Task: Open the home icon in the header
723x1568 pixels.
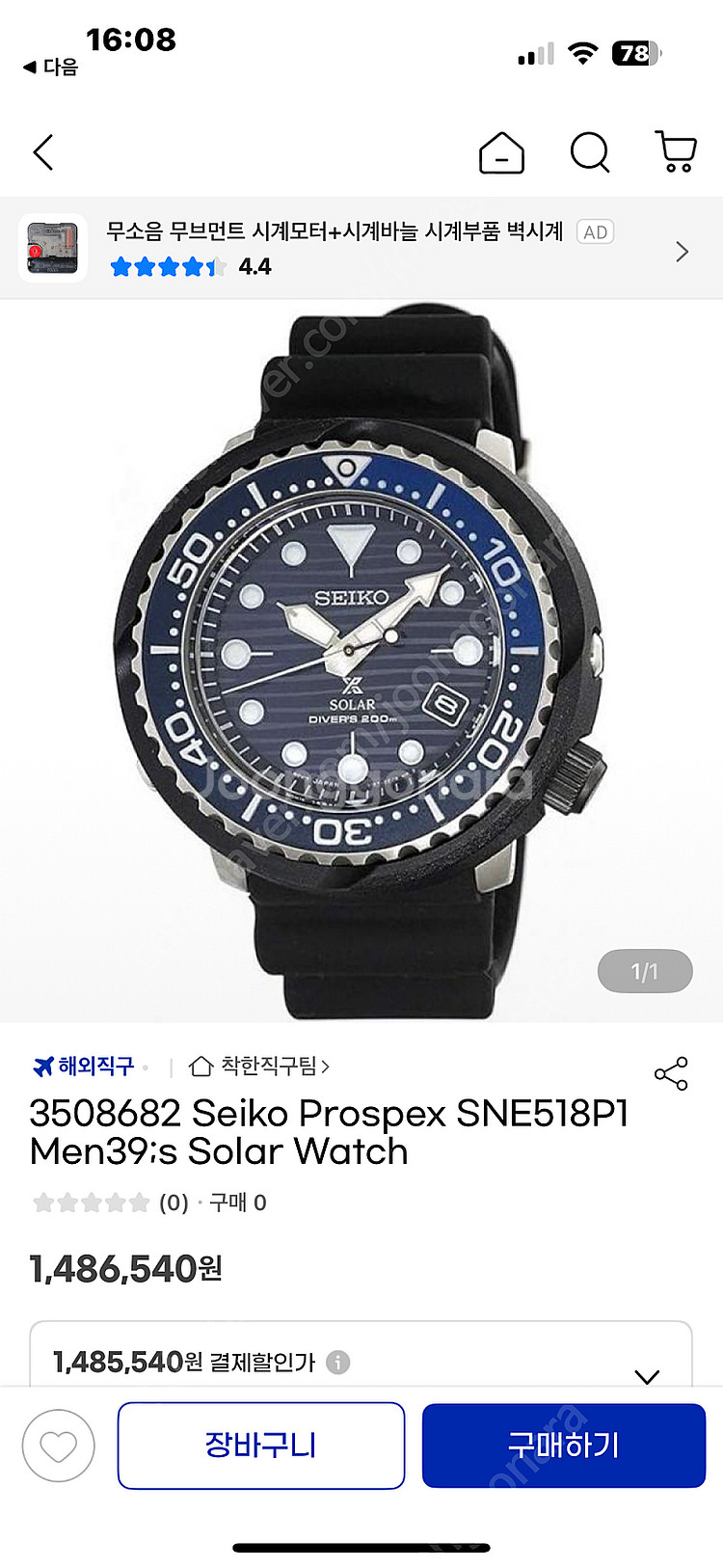Action: click(501, 152)
